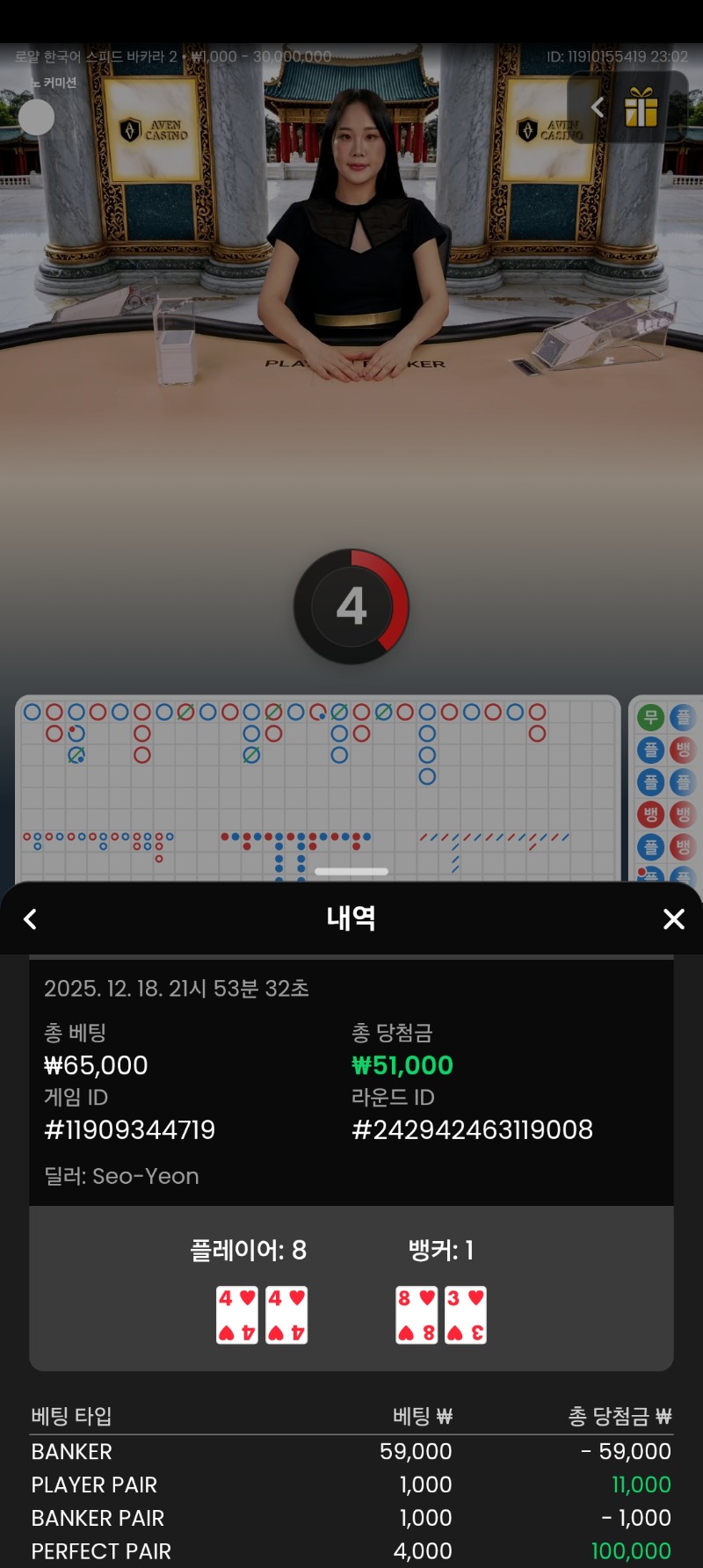
Task: Close the 내역 history panel
Action: 673,919
